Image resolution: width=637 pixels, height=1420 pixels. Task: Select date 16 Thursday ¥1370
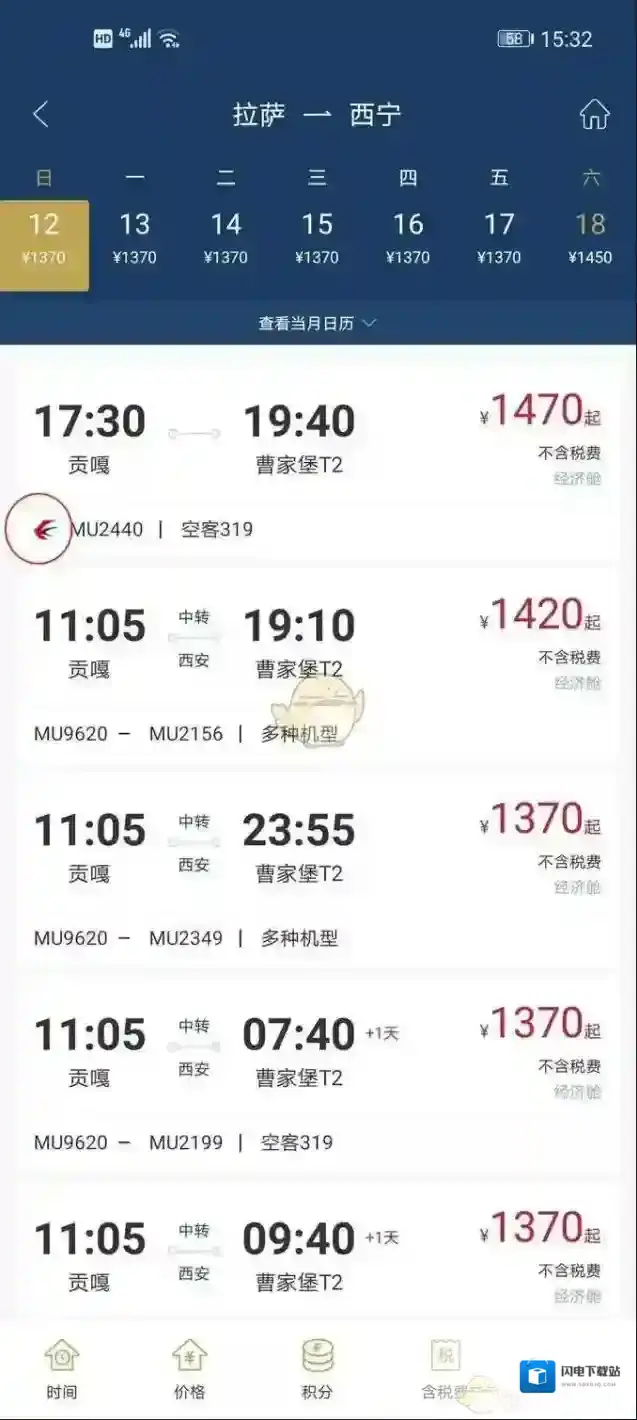(x=408, y=239)
